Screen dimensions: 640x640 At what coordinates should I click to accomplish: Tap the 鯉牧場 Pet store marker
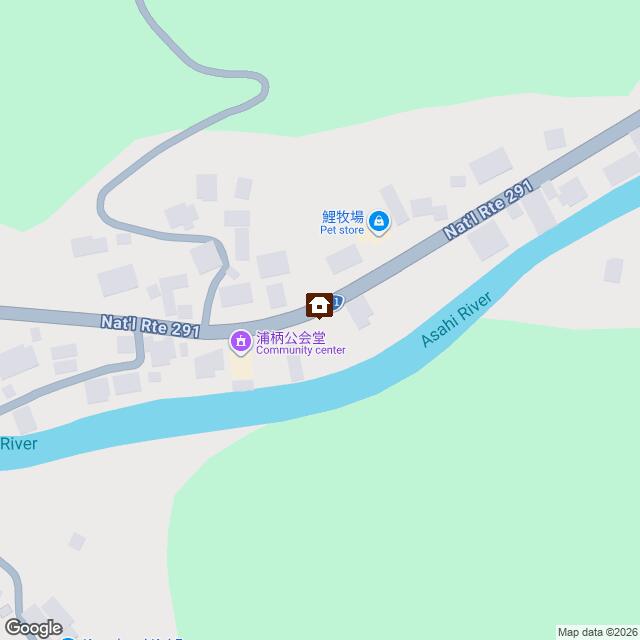pos(379,221)
